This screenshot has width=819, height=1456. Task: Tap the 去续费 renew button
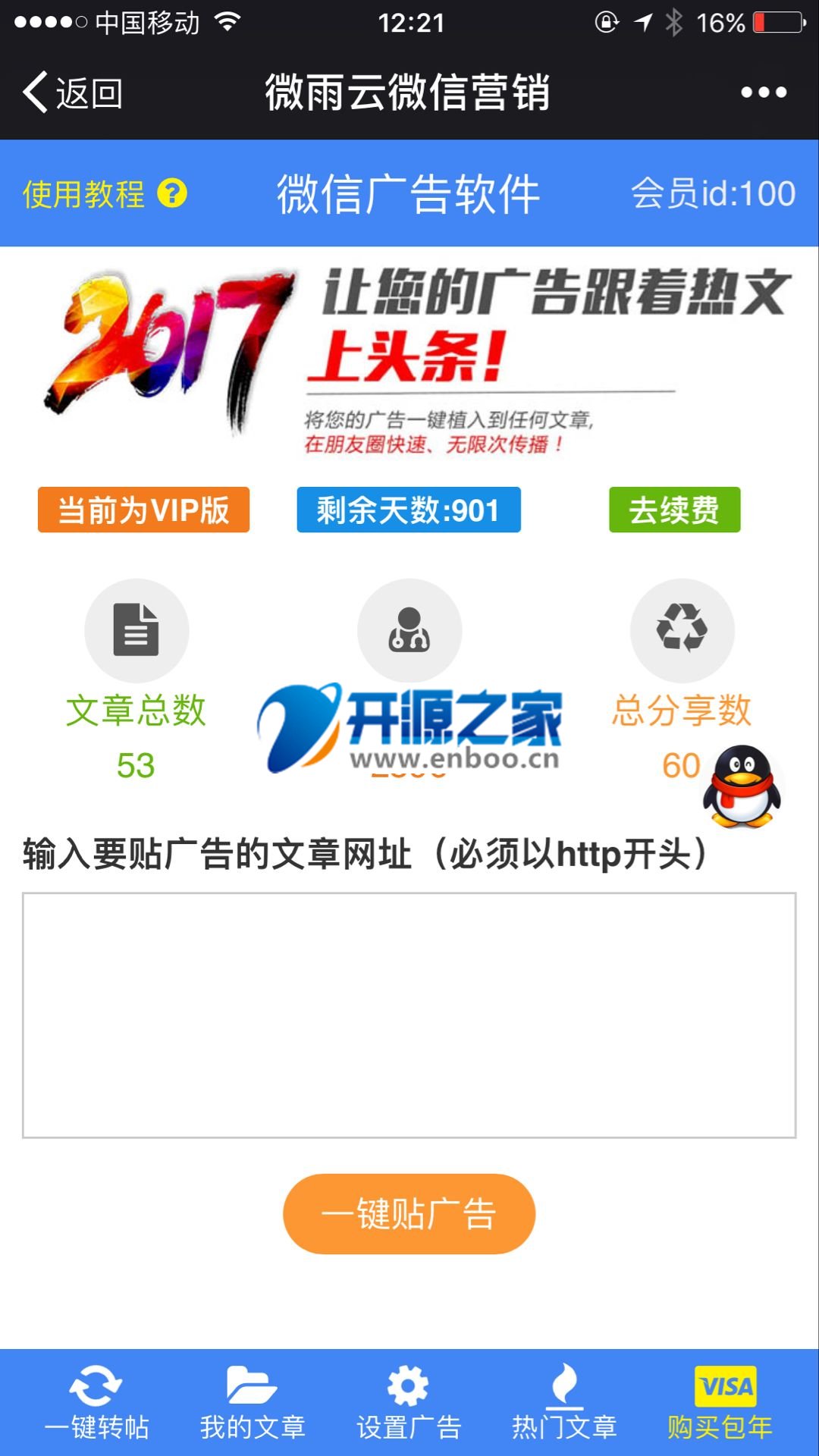click(x=674, y=510)
